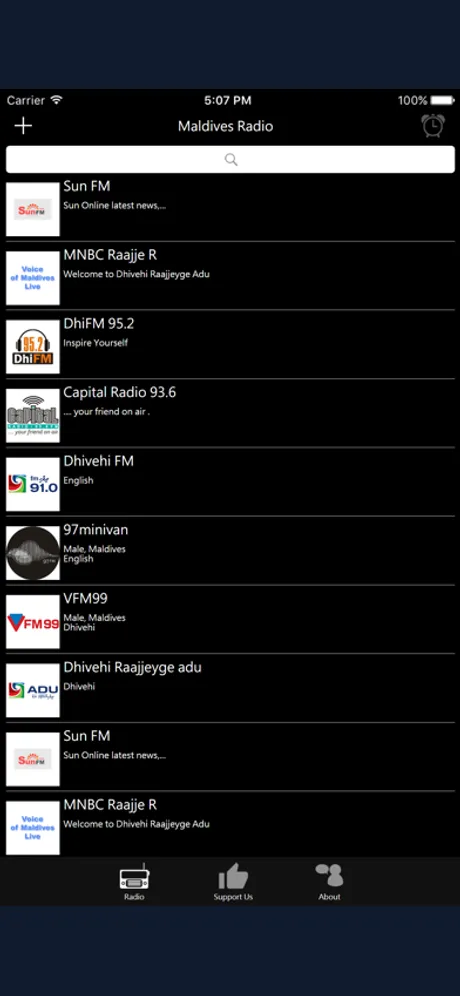Viewport: 460px width, 996px height.
Task: Tap the plus icon to add a station
Action: pos(23,126)
